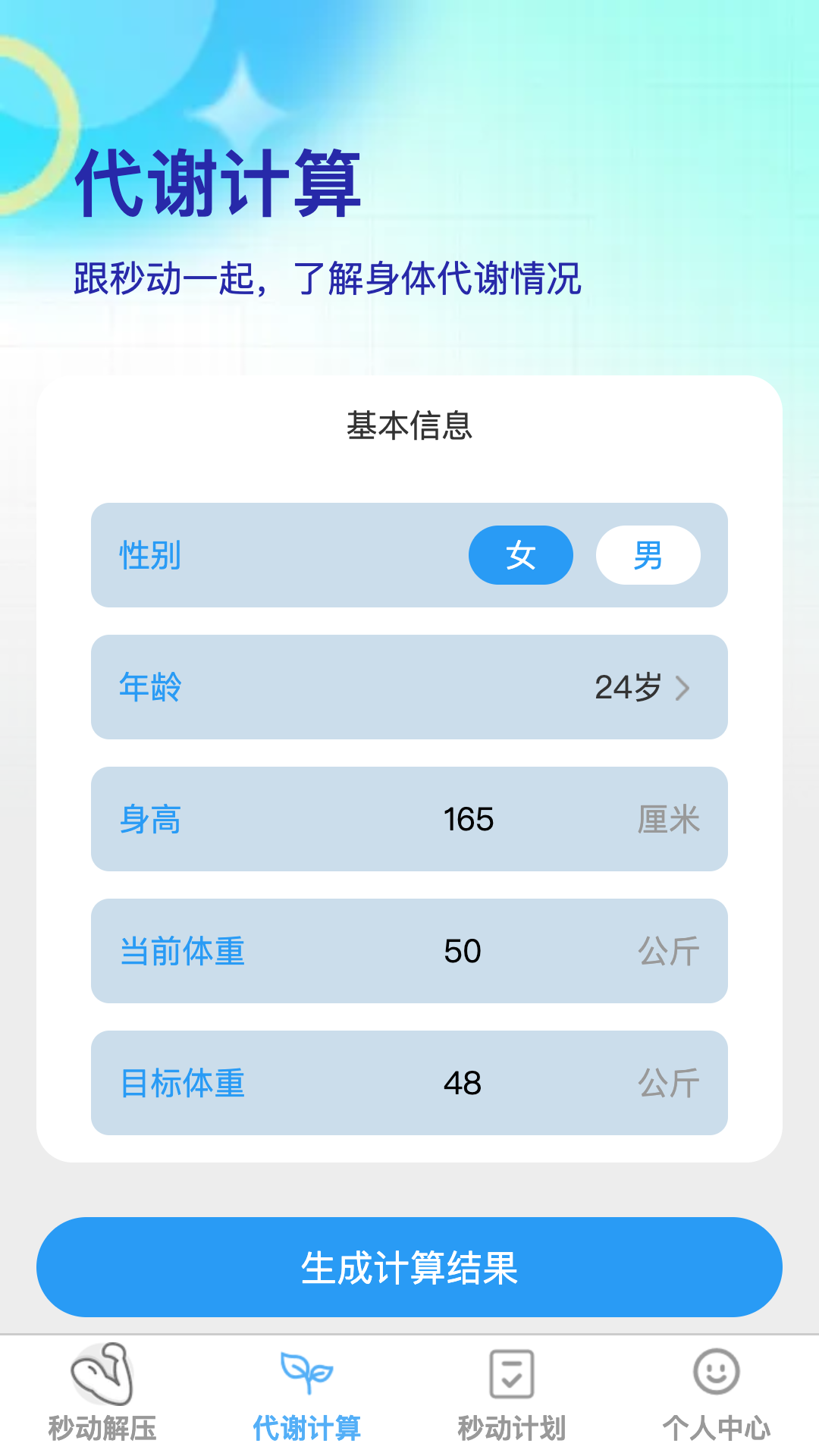819x1456 pixels.
Task: Click the blue 女 highlighted pill control
Action: (521, 555)
